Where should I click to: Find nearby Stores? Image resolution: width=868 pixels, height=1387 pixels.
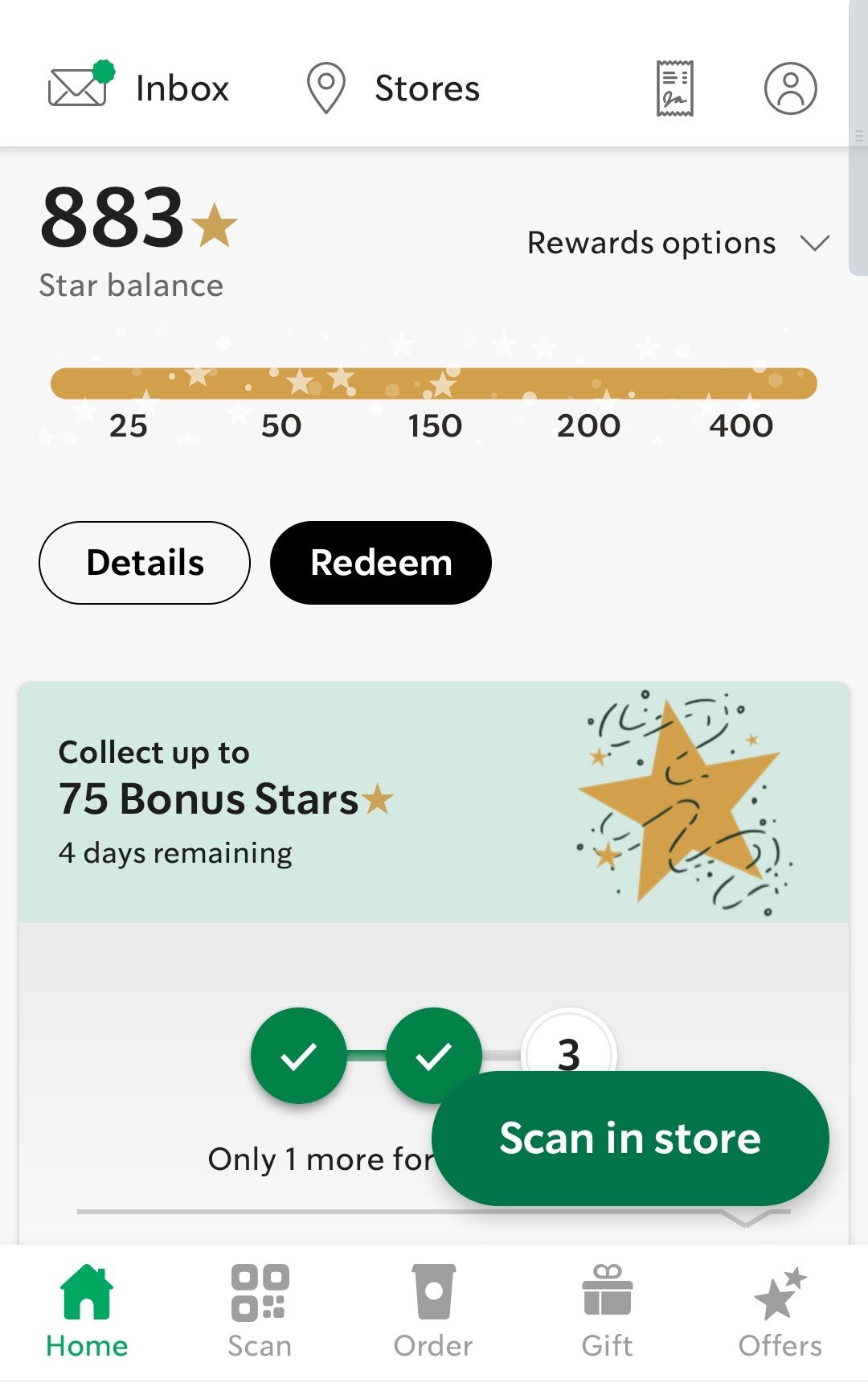394,88
